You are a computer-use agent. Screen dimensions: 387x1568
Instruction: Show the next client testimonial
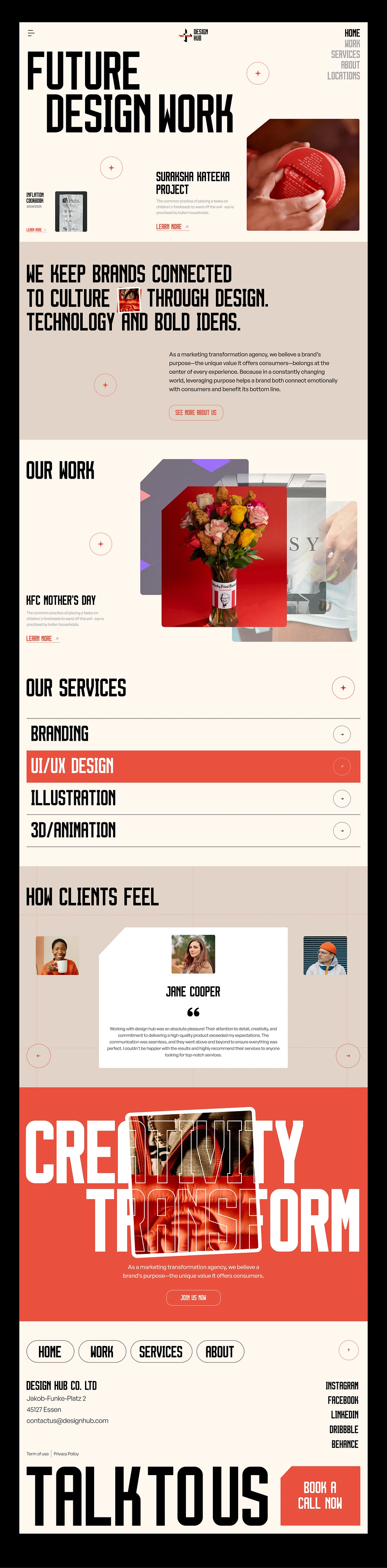(348, 1056)
